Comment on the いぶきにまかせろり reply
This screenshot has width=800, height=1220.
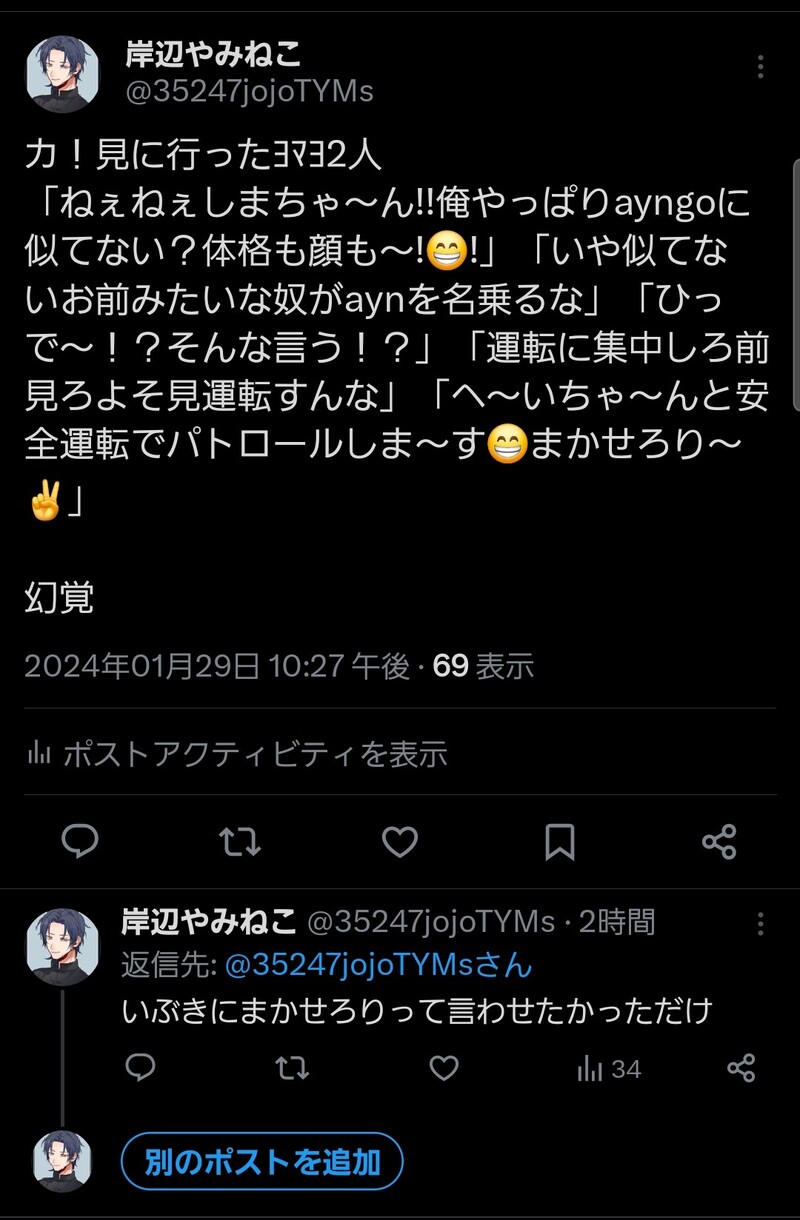point(141,1069)
